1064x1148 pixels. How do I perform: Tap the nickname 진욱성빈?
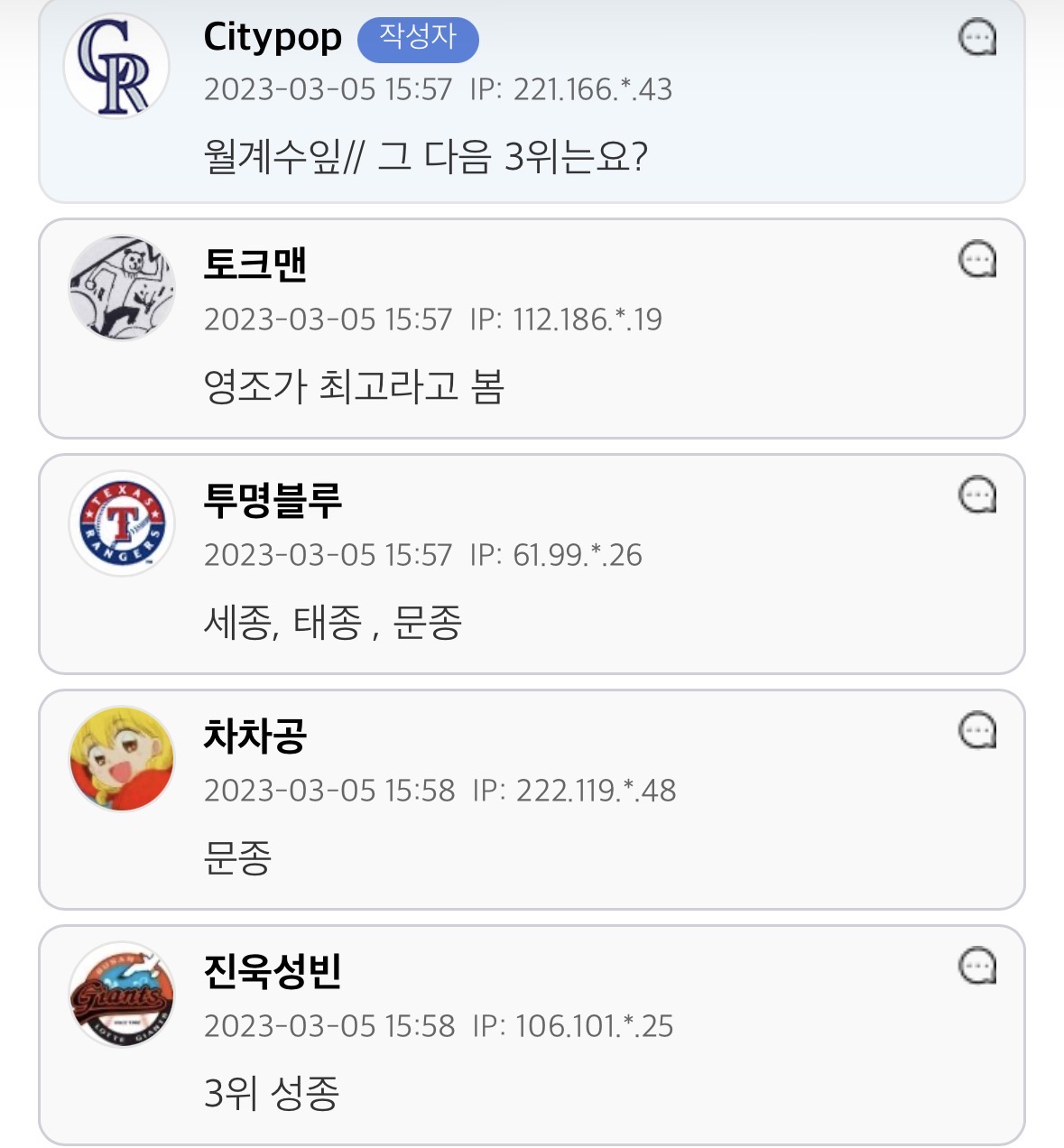coord(273,971)
